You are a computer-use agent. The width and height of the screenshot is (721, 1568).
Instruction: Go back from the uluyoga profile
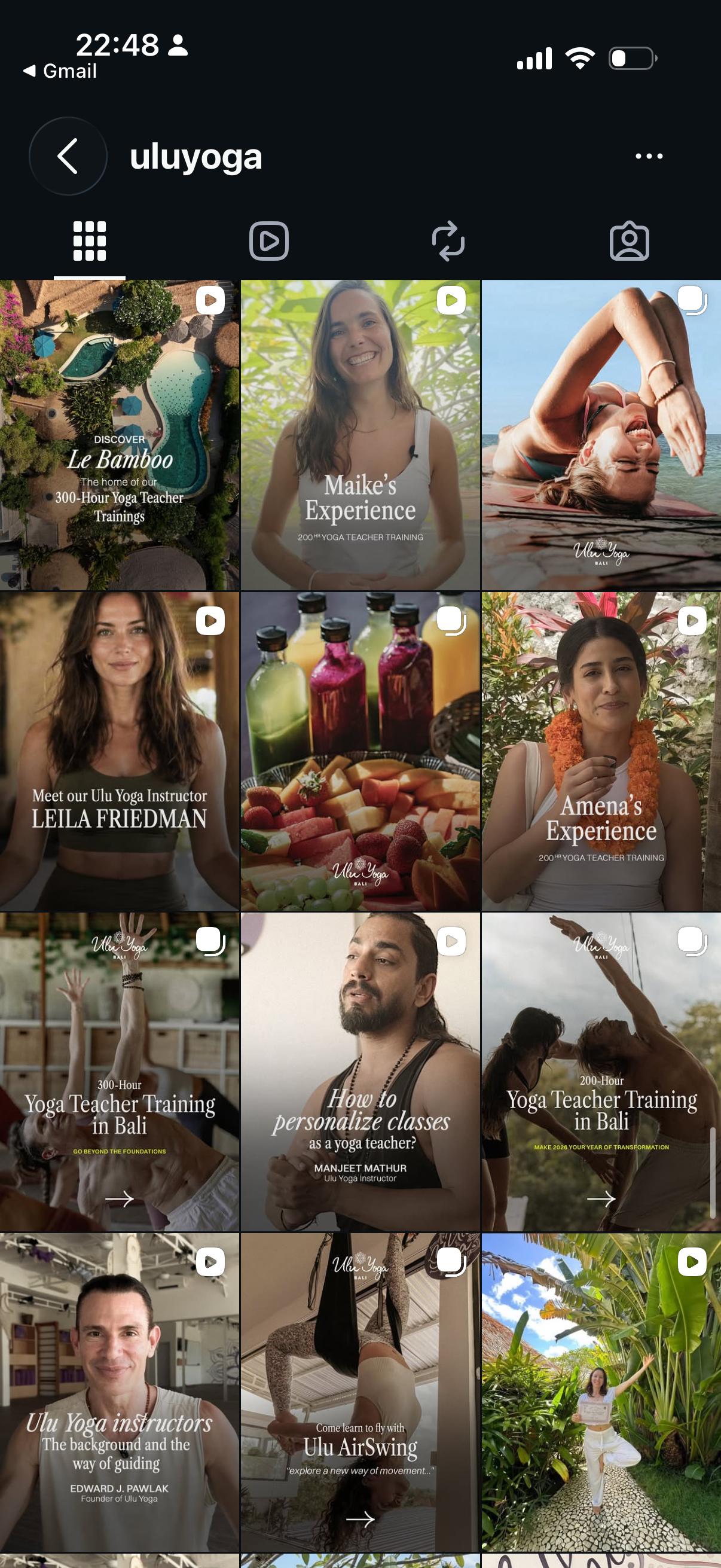click(68, 157)
